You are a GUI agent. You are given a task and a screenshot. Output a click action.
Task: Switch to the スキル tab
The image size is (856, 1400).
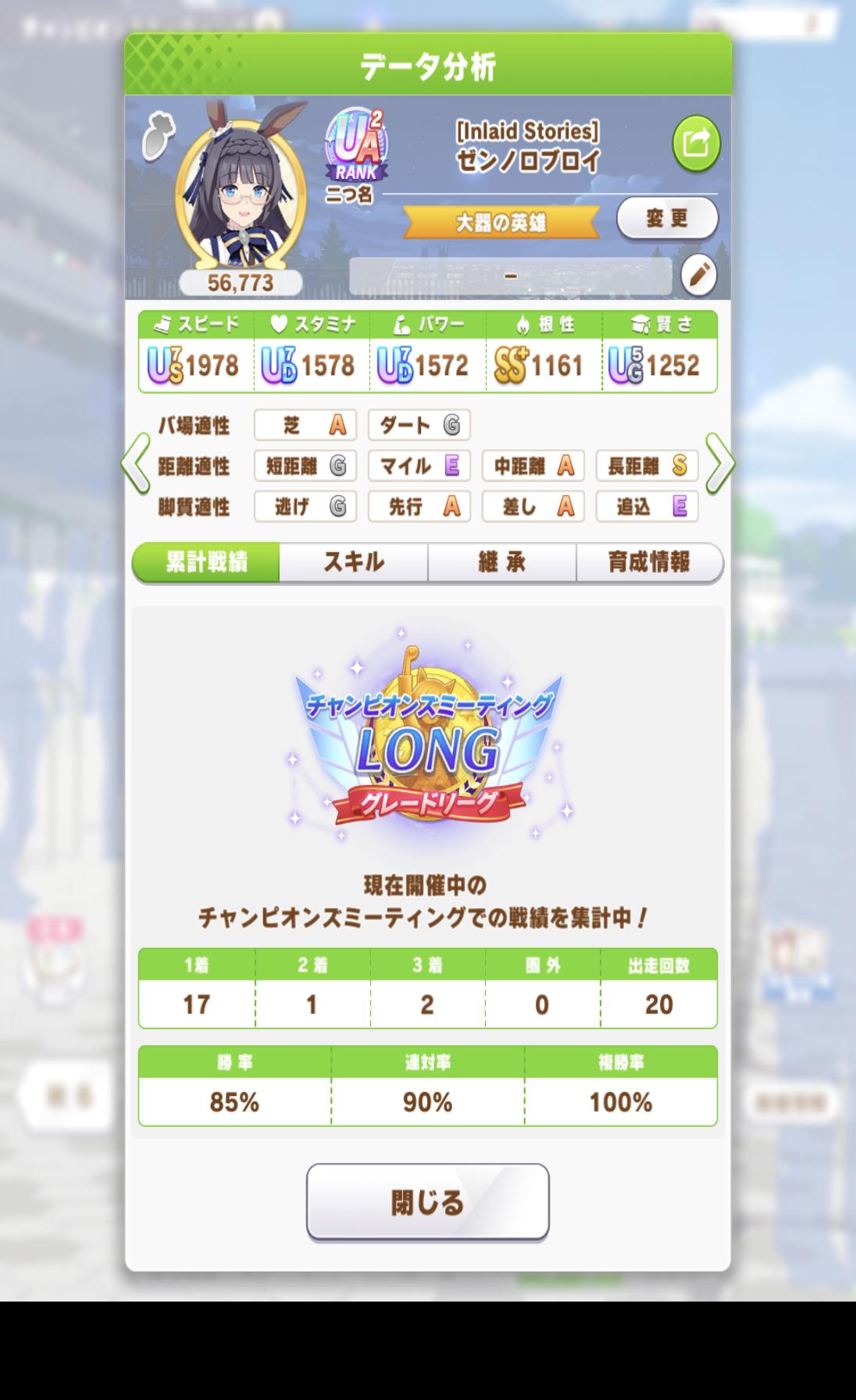(x=354, y=562)
